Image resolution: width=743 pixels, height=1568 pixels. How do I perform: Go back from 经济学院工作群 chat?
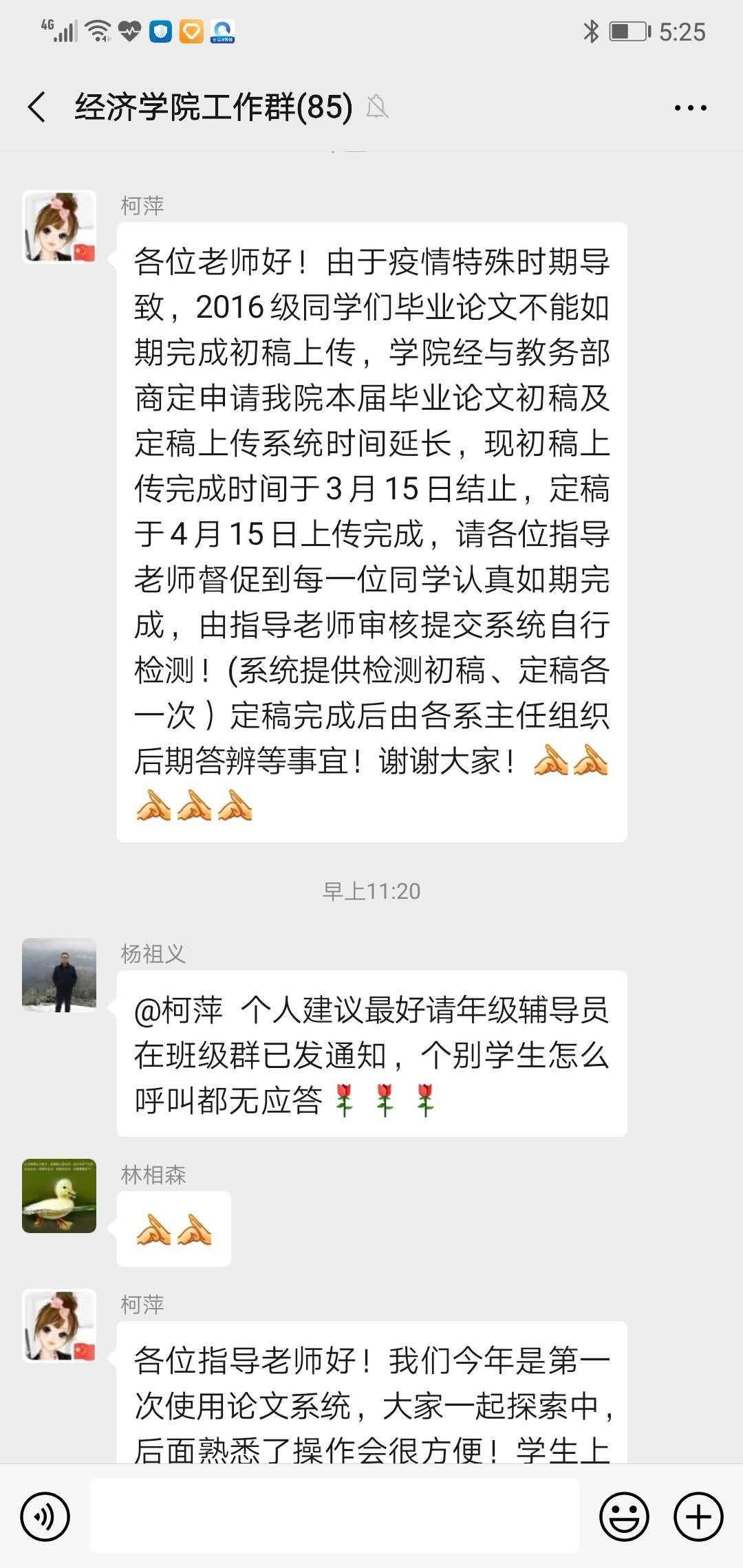[38, 107]
